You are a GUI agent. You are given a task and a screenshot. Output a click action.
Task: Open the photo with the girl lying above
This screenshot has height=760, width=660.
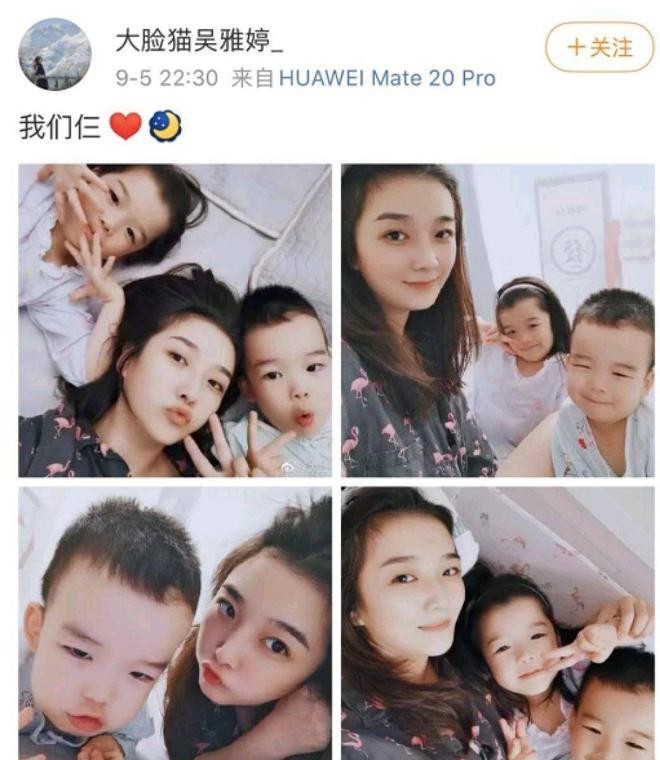coord(175,320)
